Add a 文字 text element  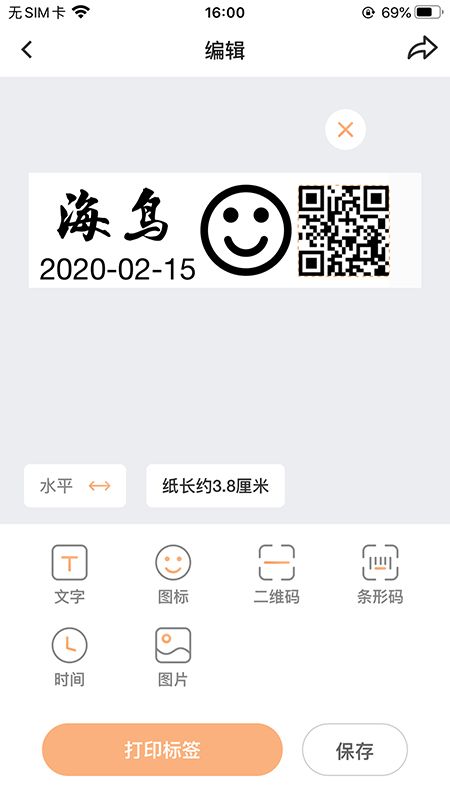(69, 574)
